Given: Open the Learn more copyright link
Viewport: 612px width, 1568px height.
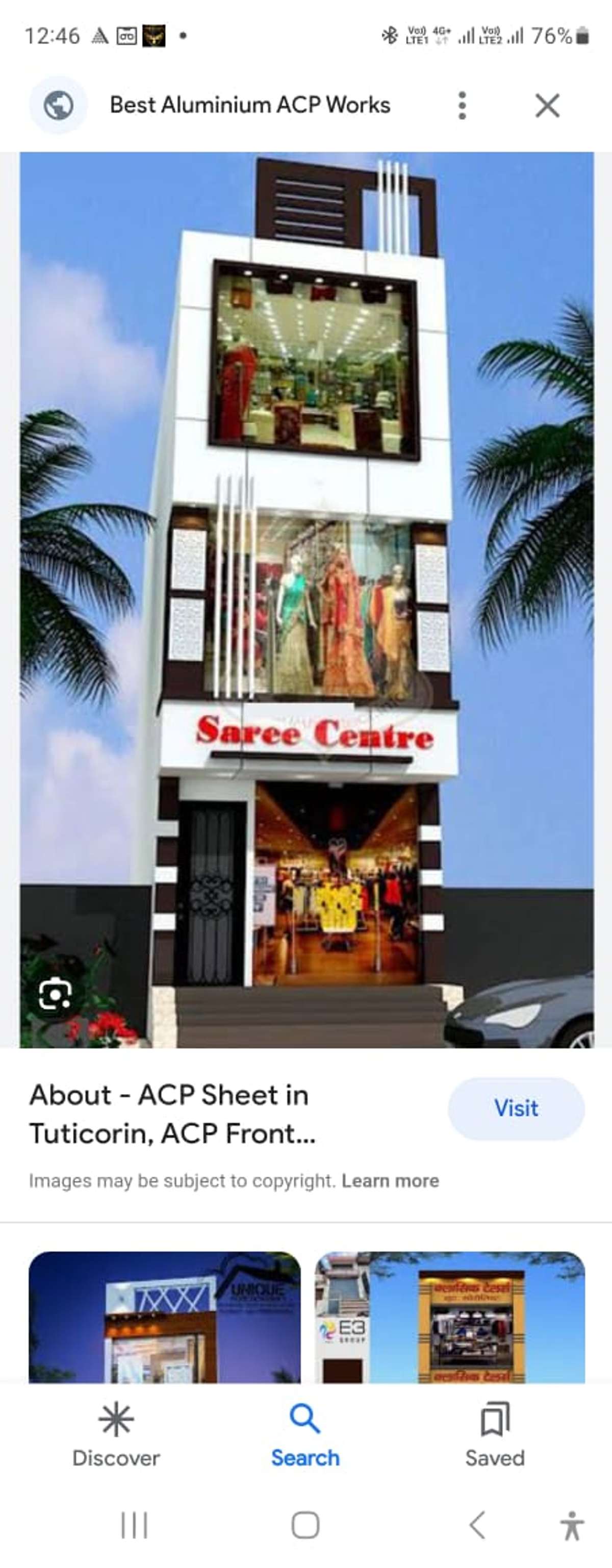Looking at the screenshot, I should tap(390, 1180).
